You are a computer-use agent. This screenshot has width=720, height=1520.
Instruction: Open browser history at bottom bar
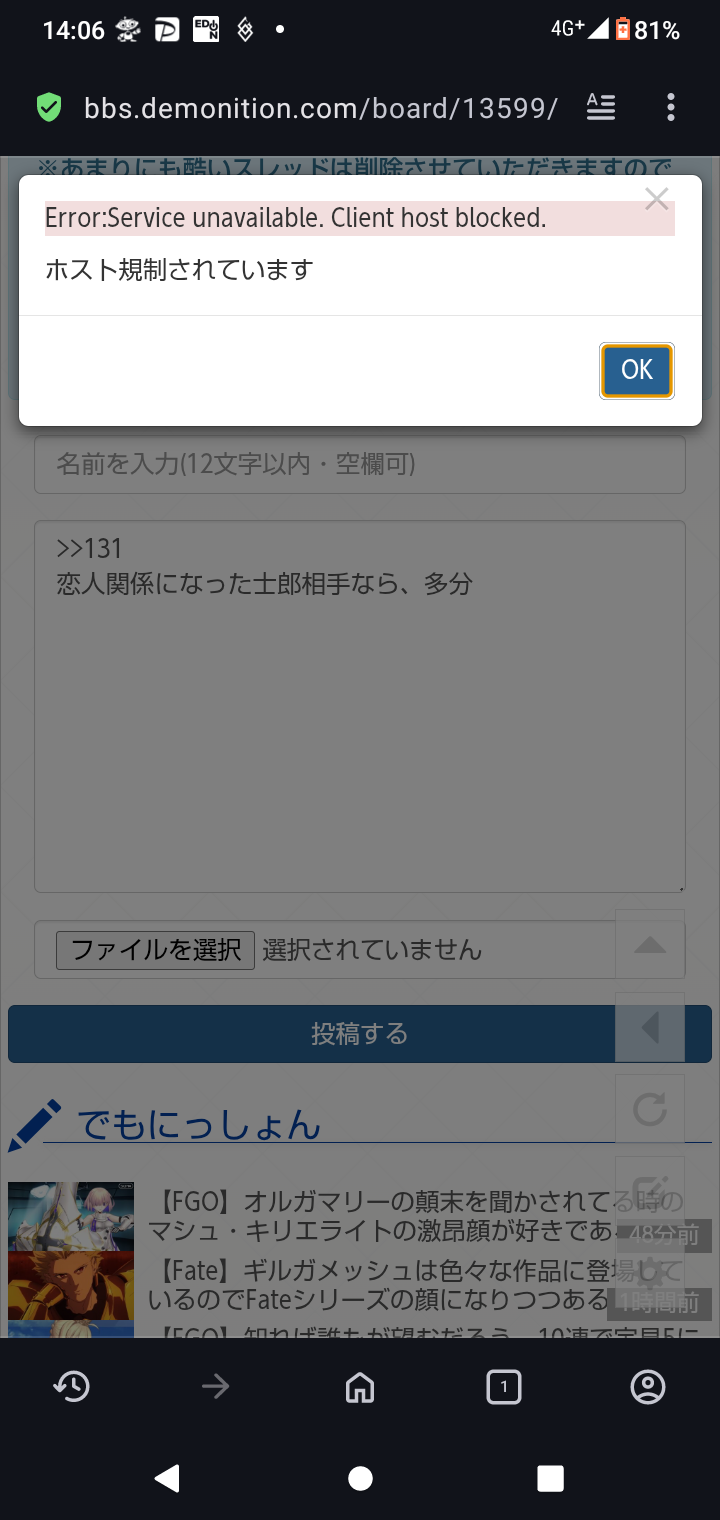72,1386
